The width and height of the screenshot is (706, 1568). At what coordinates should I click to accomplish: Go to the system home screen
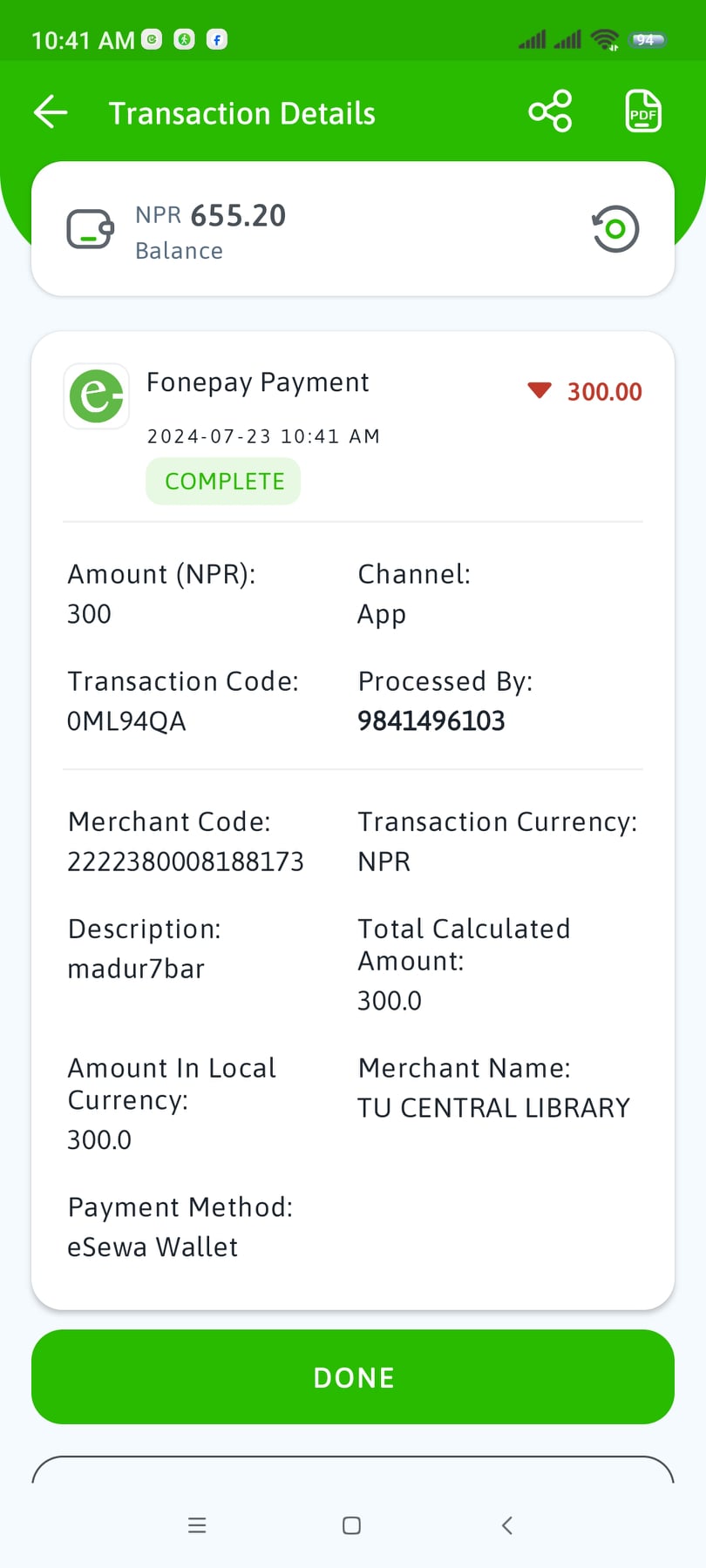[x=352, y=1525]
